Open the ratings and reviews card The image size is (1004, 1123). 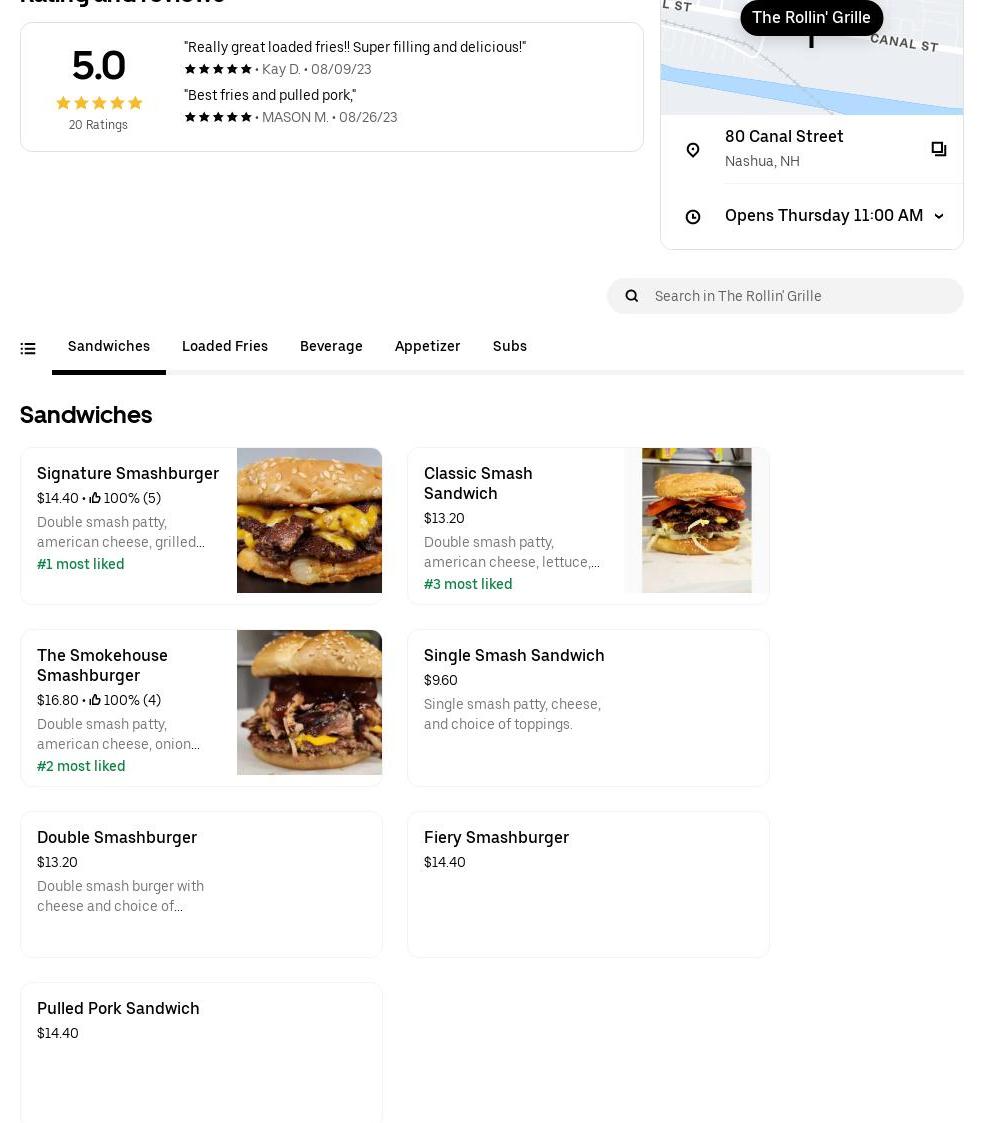pos(331,87)
